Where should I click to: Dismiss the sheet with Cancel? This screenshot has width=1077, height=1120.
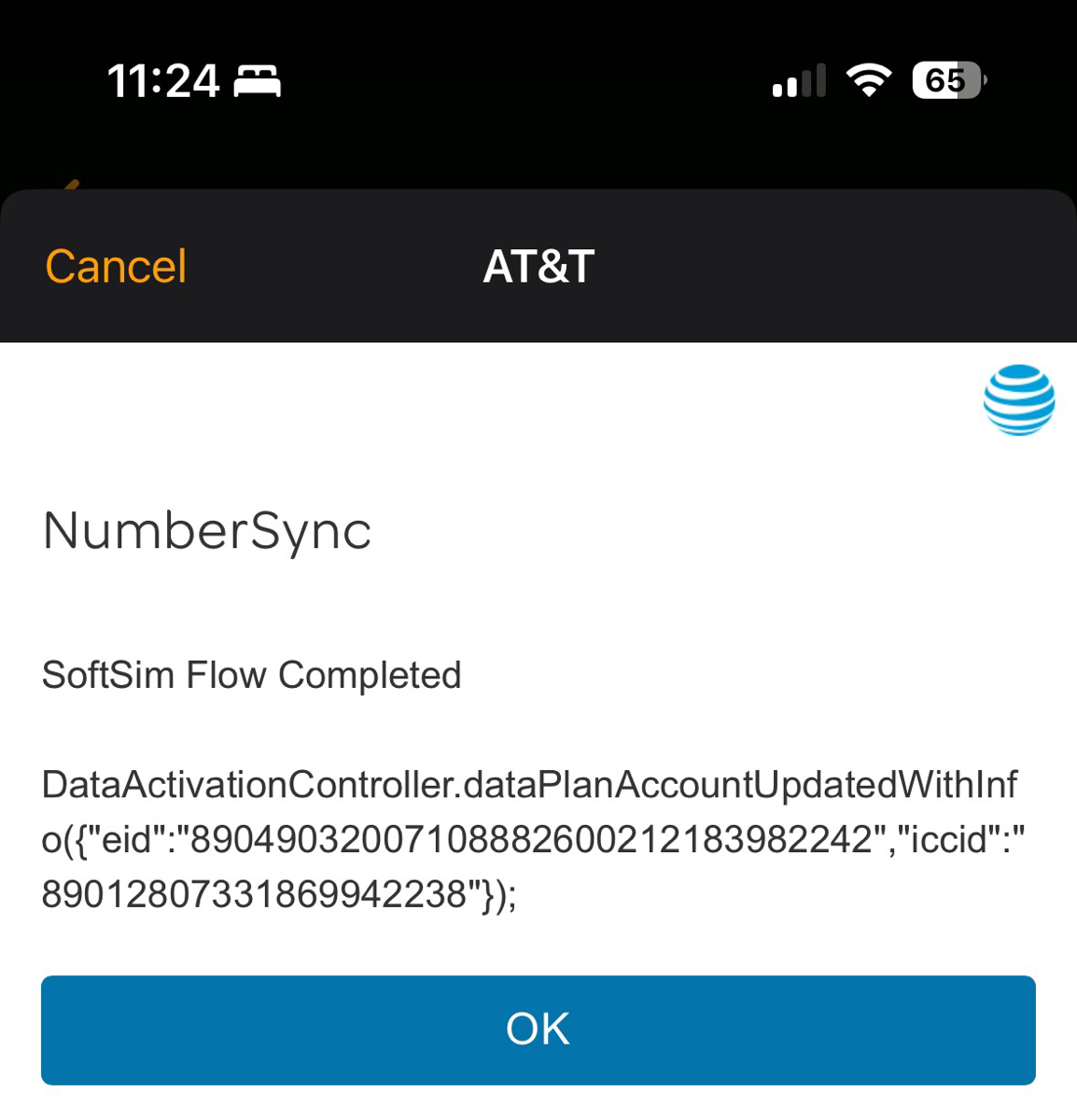(115, 265)
